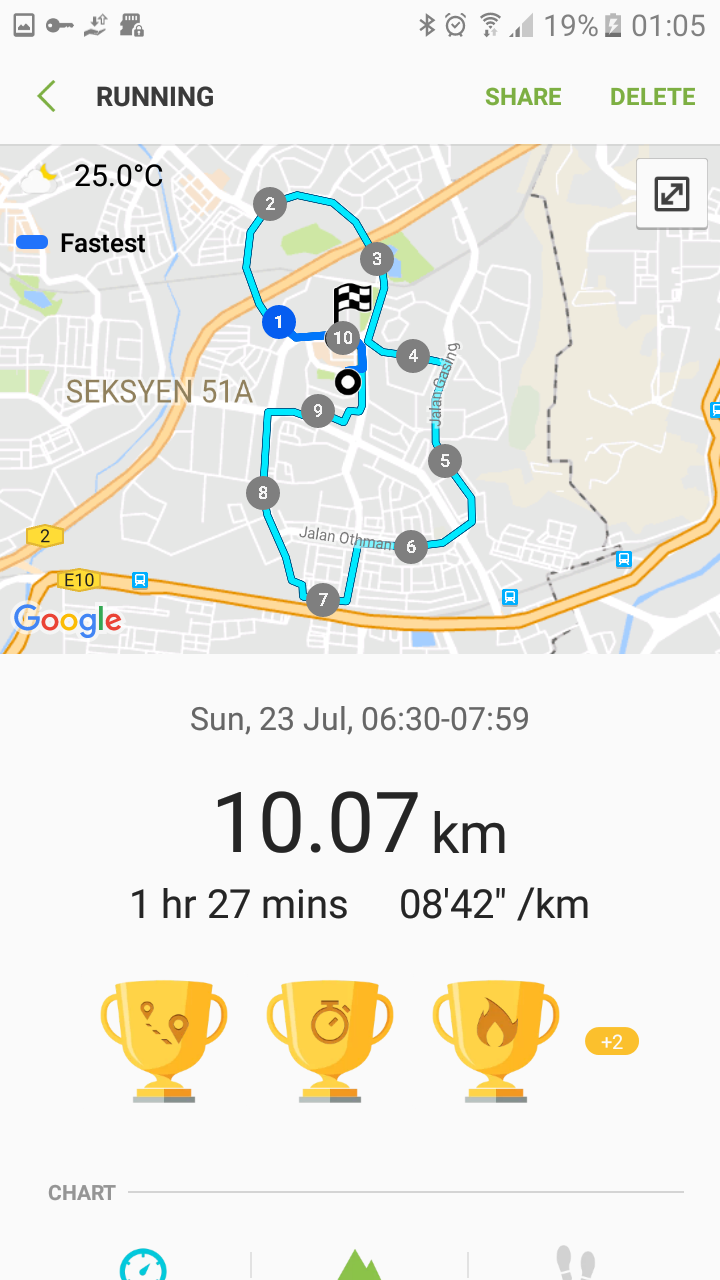720x1280 pixels.
Task: Select the footsteps cadence chart tab
Action: pyautogui.click(x=576, y=1264)
